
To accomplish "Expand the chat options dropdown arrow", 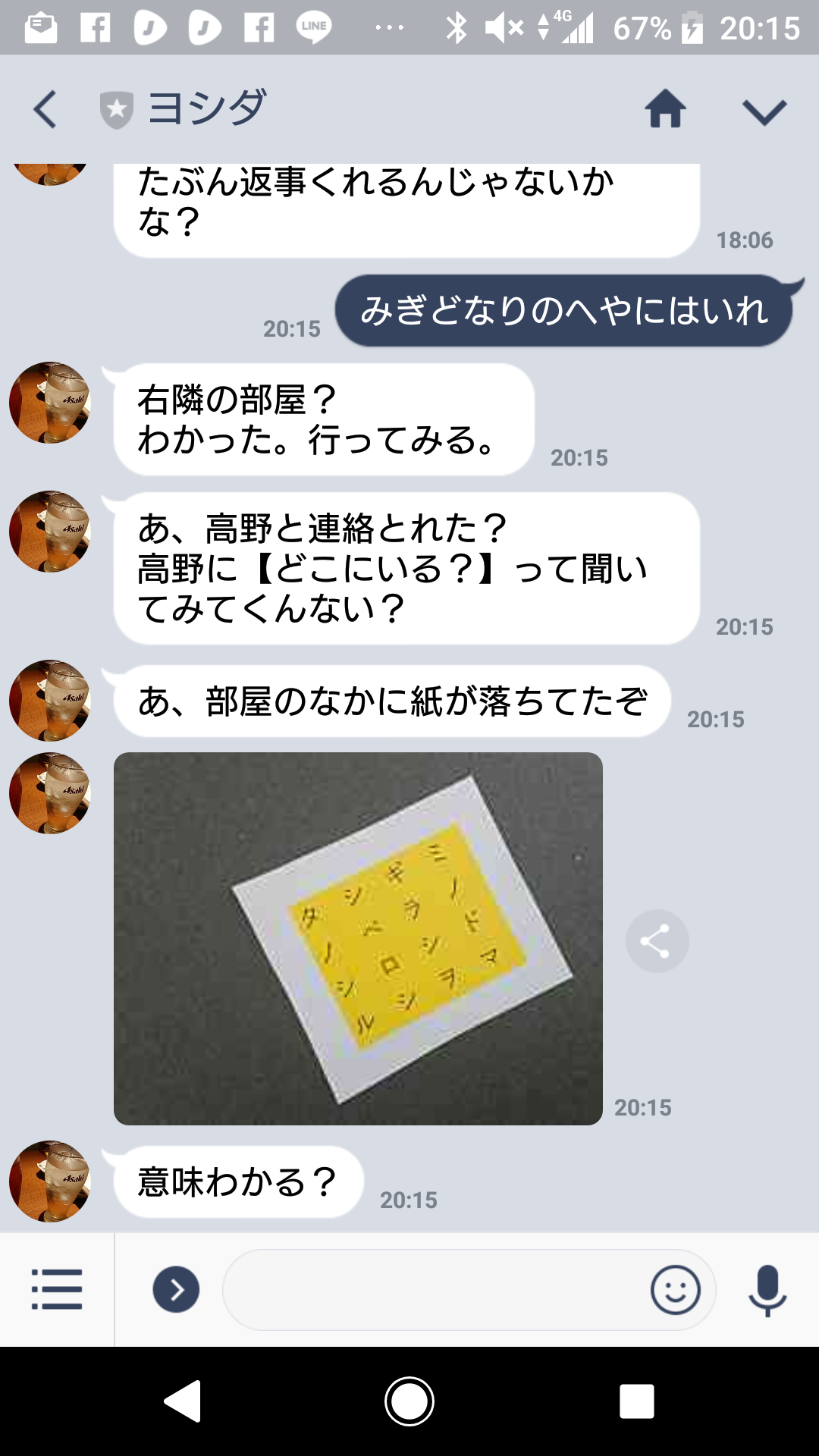I will point(764,112).
